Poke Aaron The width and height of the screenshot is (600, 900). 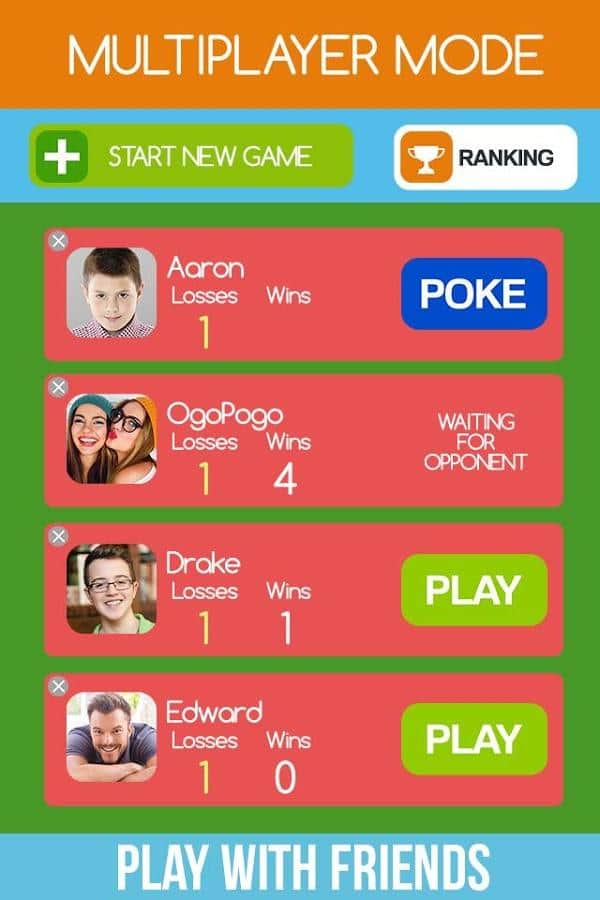point(474,294)
